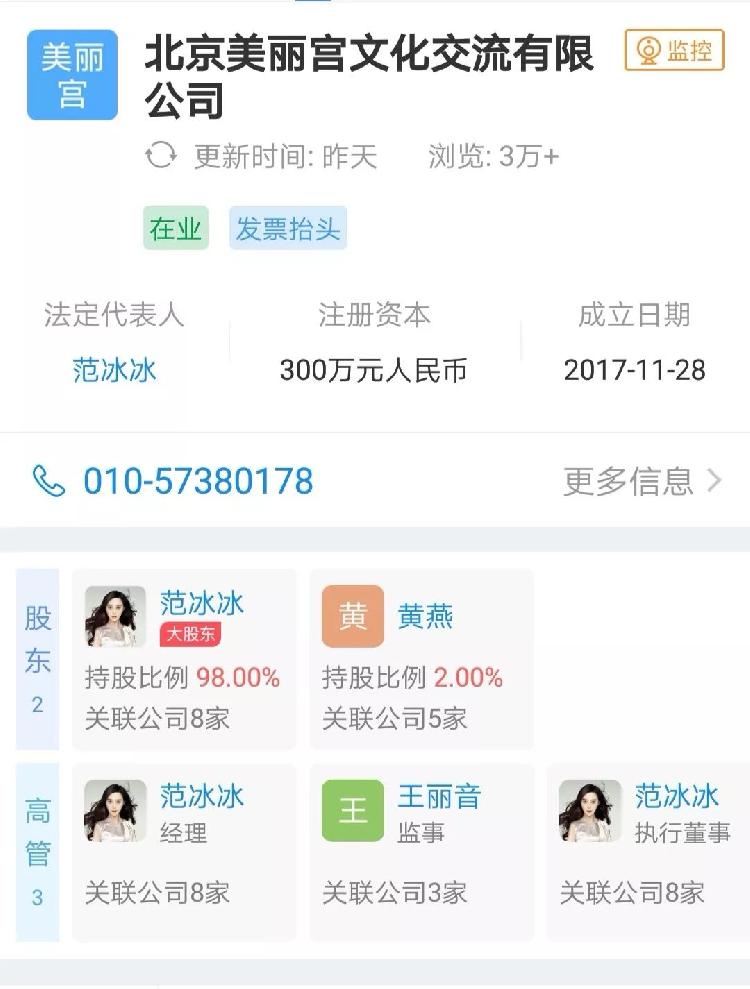Open the 经理 executive card

[184, 852]
